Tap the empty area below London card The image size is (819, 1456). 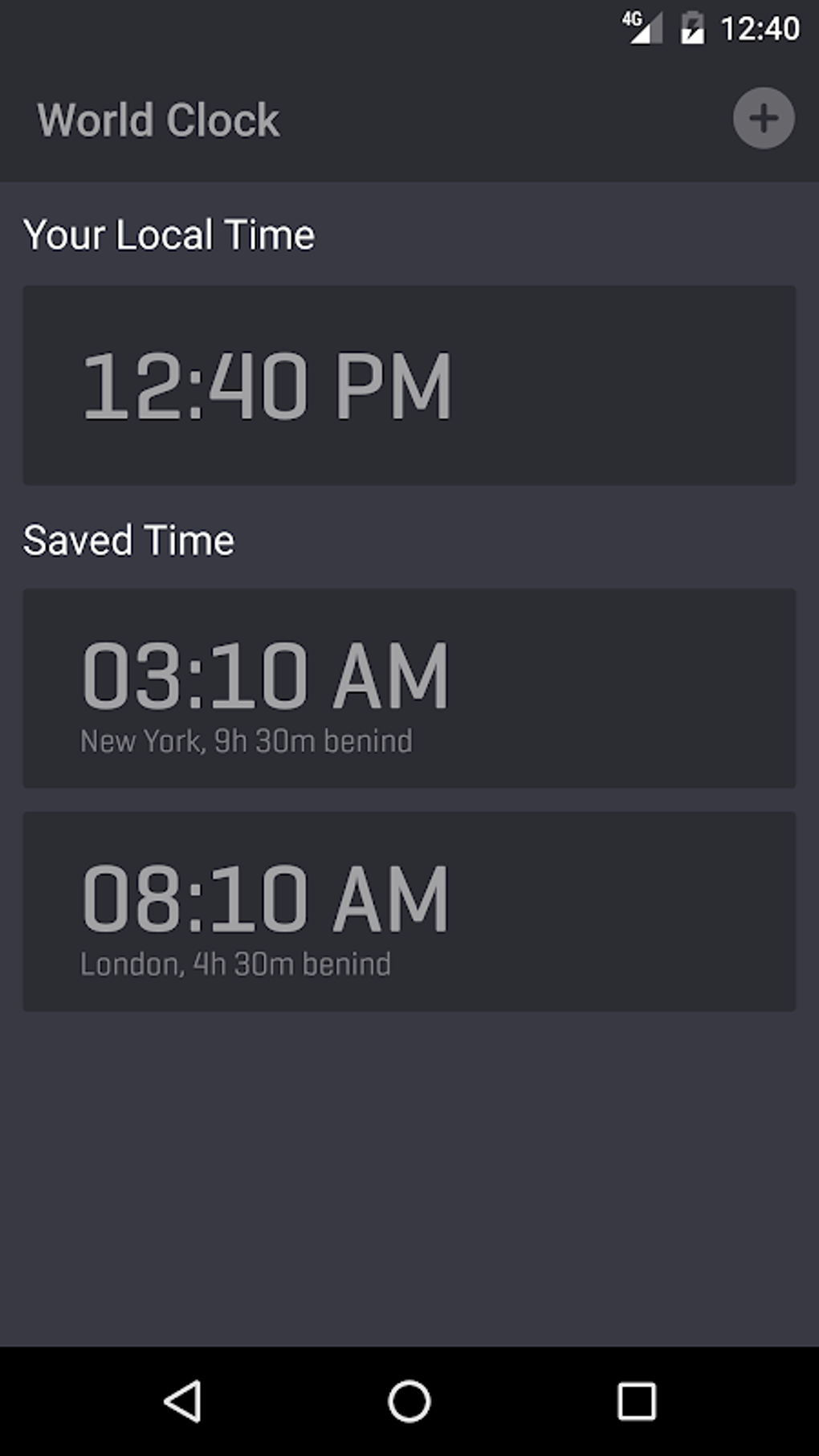[x=409, y=1164]
